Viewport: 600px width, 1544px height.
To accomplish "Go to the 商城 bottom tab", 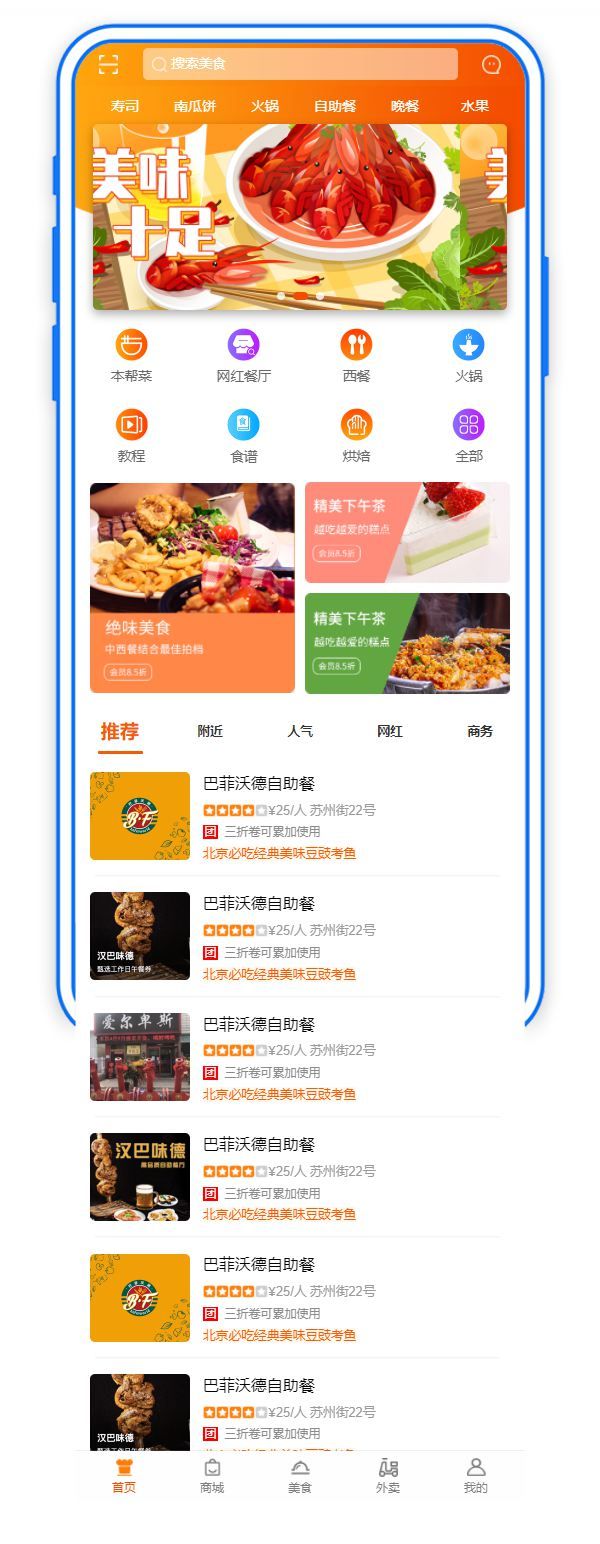I will point(212,1476).
